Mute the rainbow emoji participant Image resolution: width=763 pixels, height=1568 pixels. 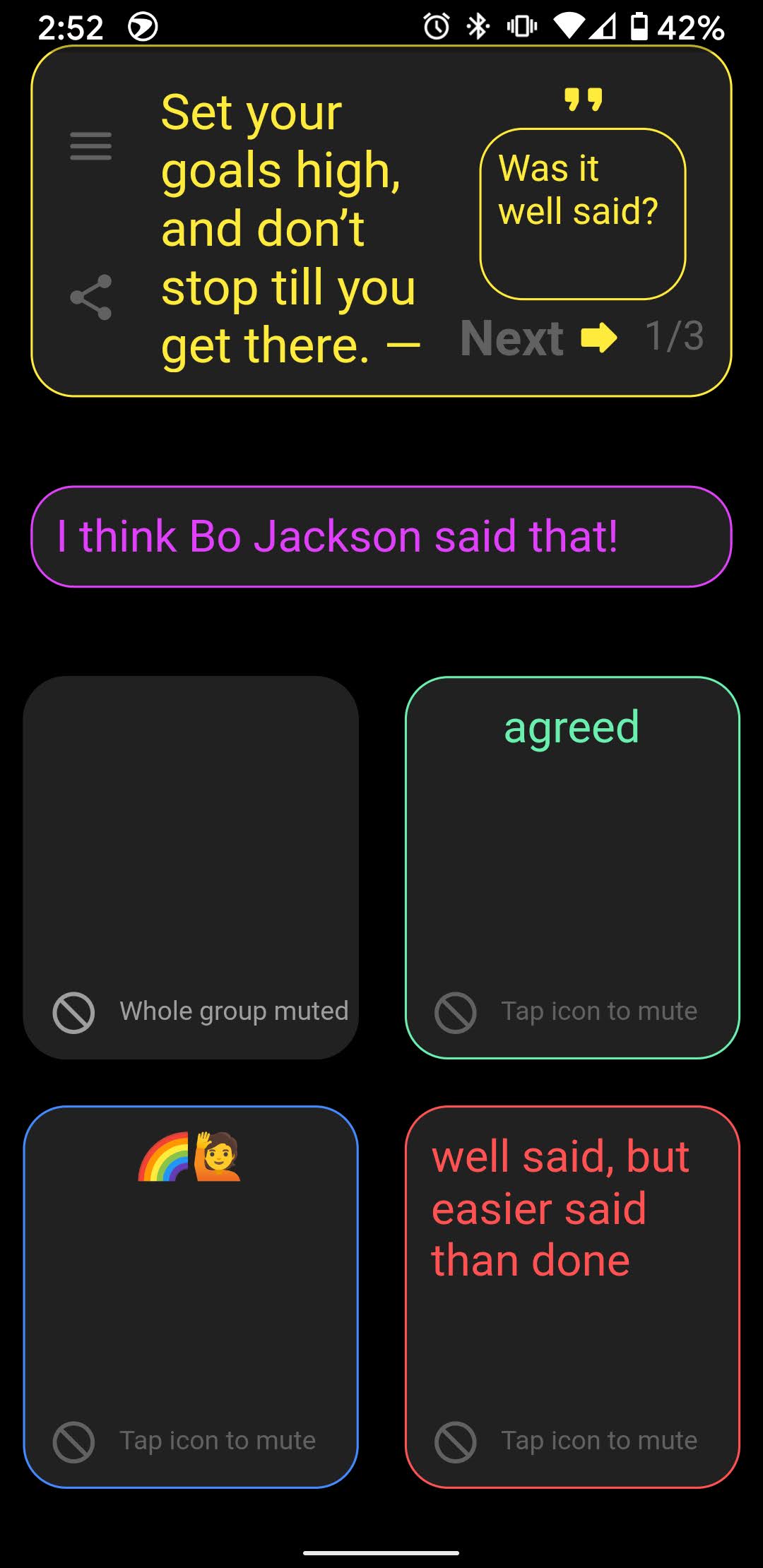coord(73,1442)
